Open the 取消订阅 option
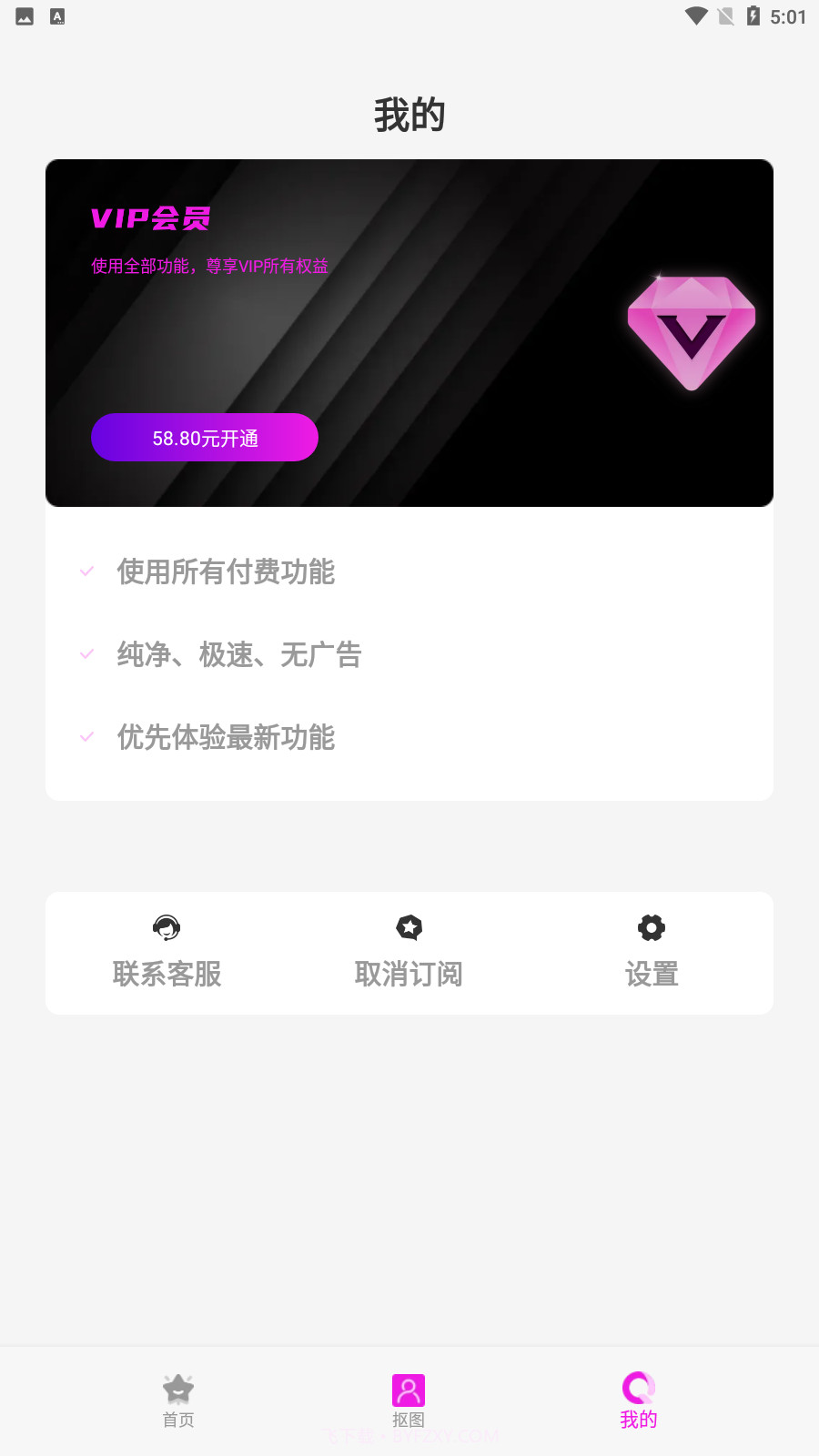 pyautogui.click(x=409, y=974)
